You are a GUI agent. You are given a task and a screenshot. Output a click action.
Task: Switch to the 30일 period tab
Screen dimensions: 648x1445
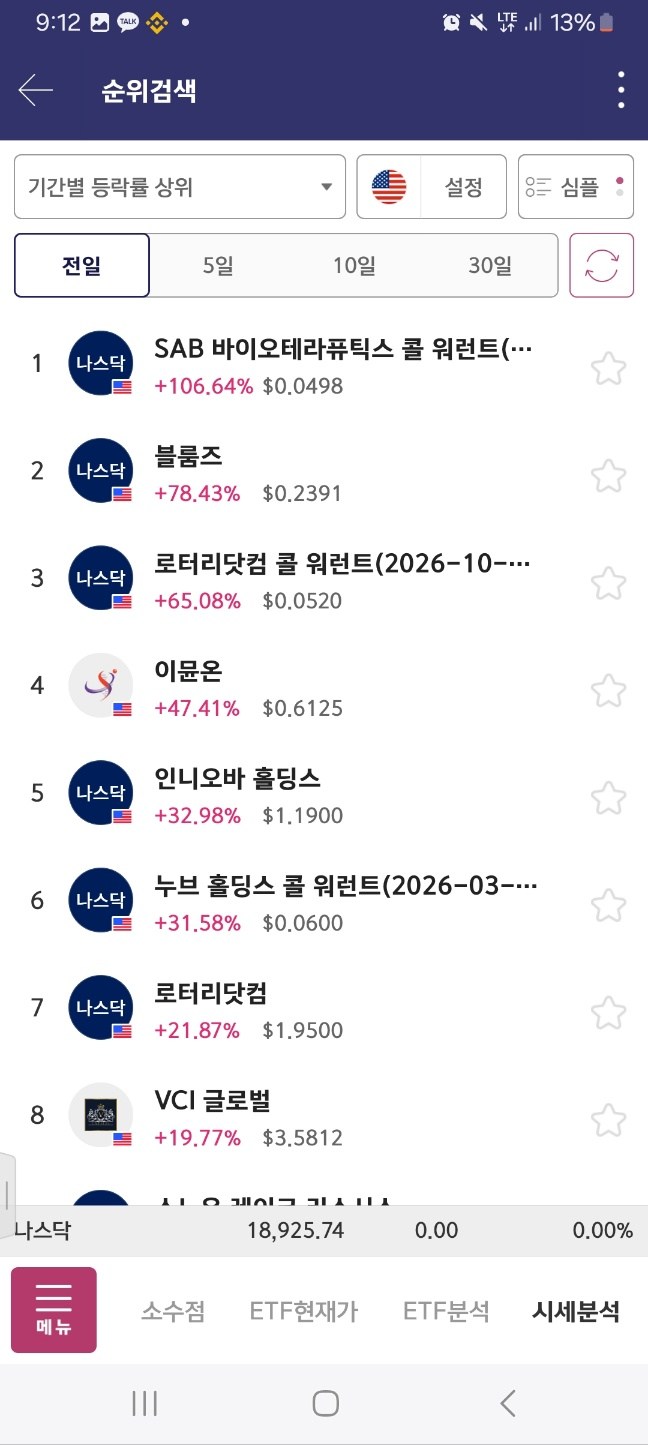click(490, 266)
